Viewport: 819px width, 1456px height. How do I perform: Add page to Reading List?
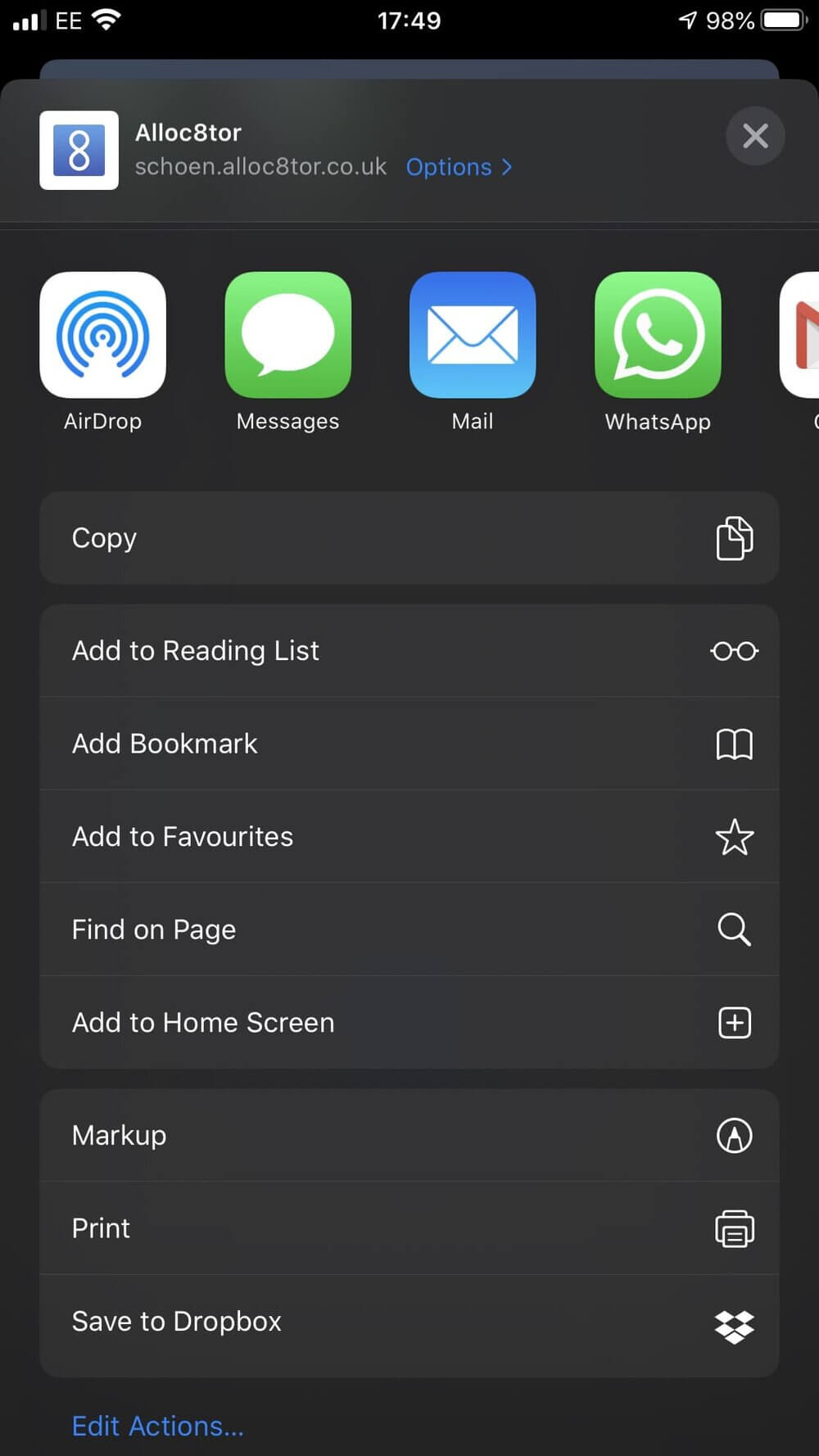409,651
